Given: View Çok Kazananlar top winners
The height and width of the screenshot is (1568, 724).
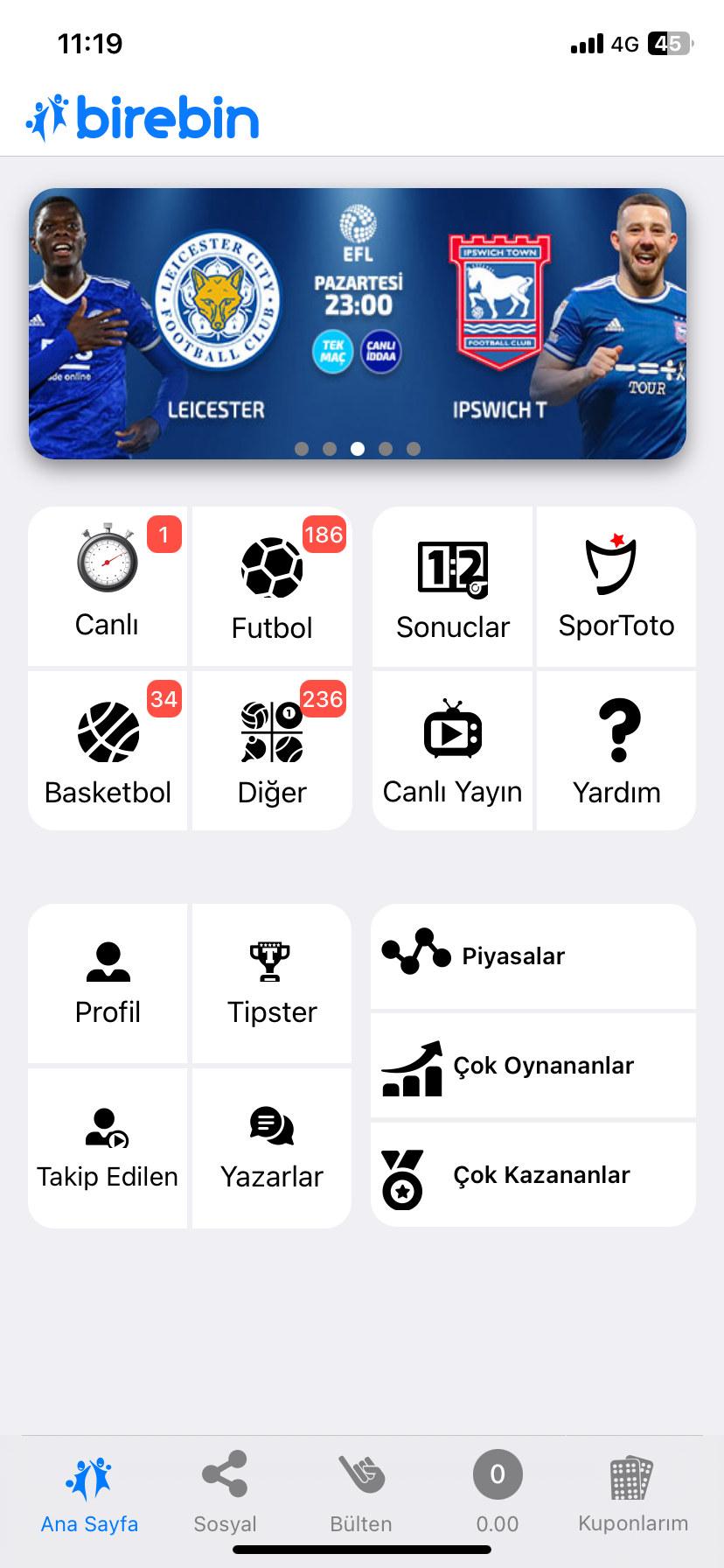Looking at the screenshot, I should [x=533, y=1175].
